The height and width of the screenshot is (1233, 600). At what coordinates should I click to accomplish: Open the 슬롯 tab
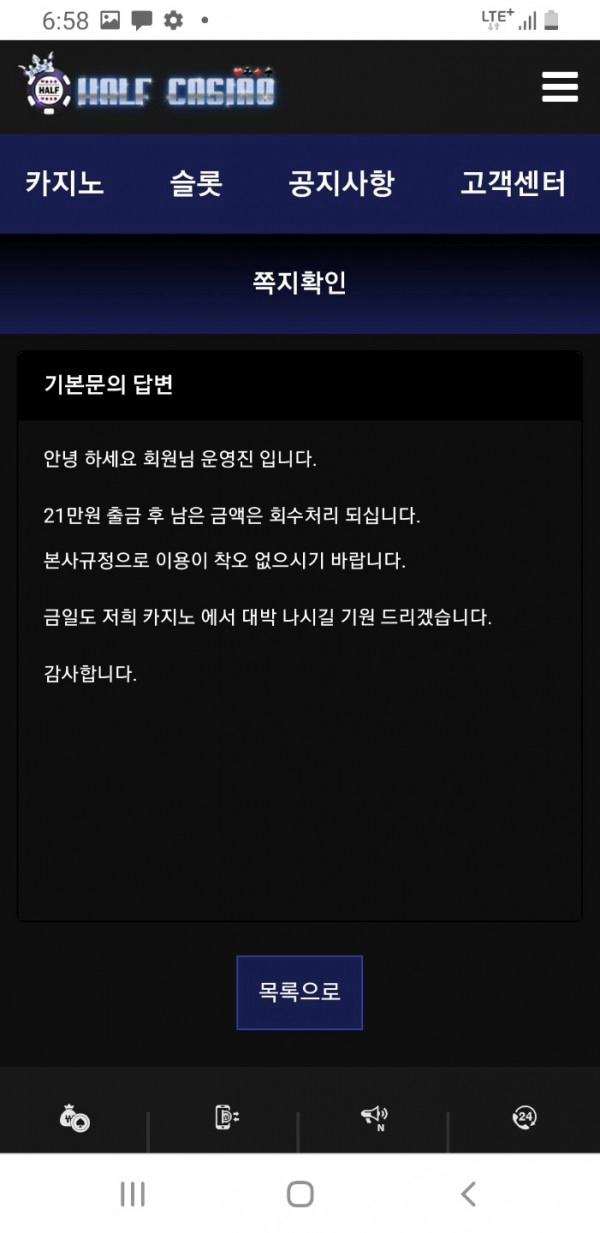coord(196,184)
